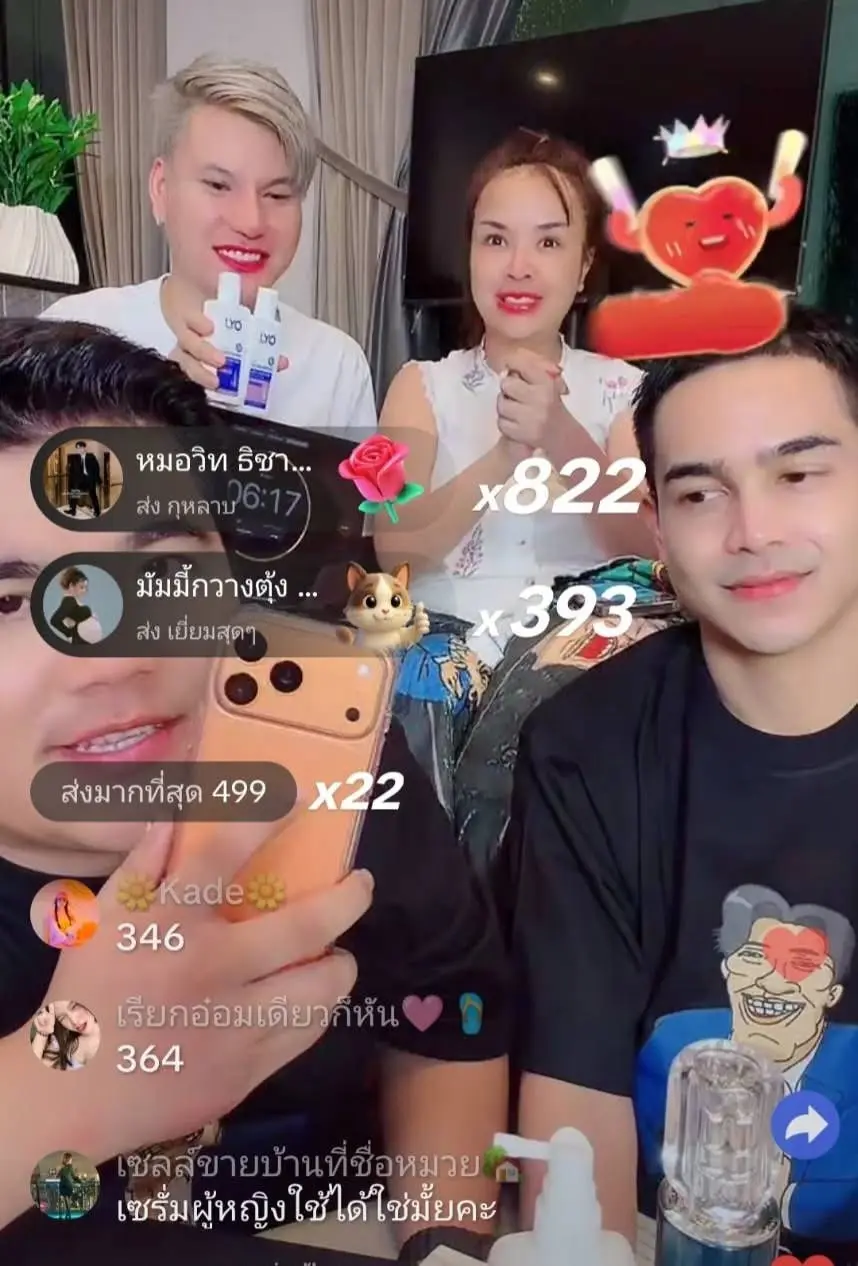Open the avatar of commenter เรียกอ่อมเดียวก็หัน

(x=65, y=1035)
